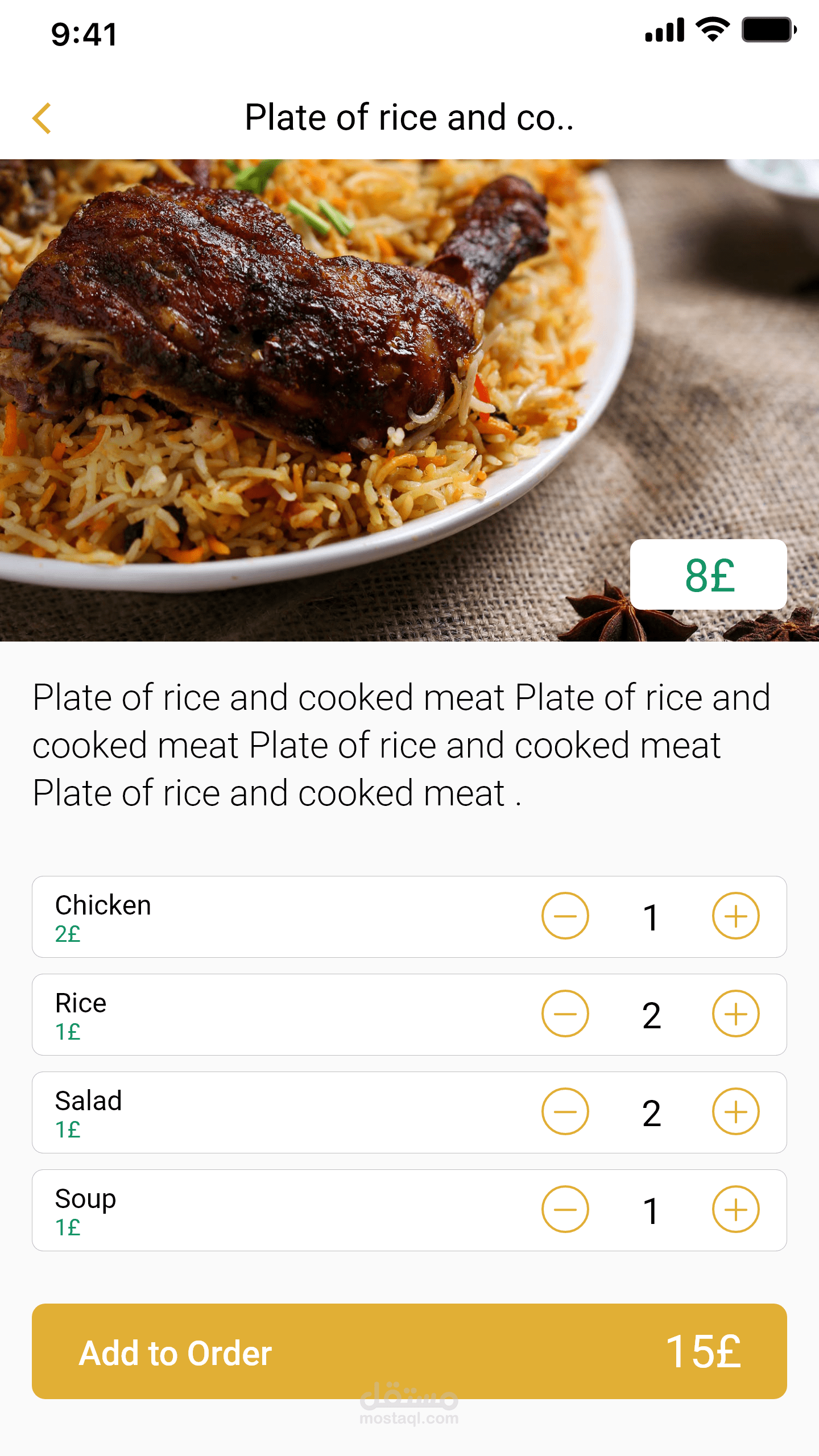The image size is (819, 1456).
Task: Decrease the Chicken quantity
Action: pyautogui.click(x=565, y=916)
